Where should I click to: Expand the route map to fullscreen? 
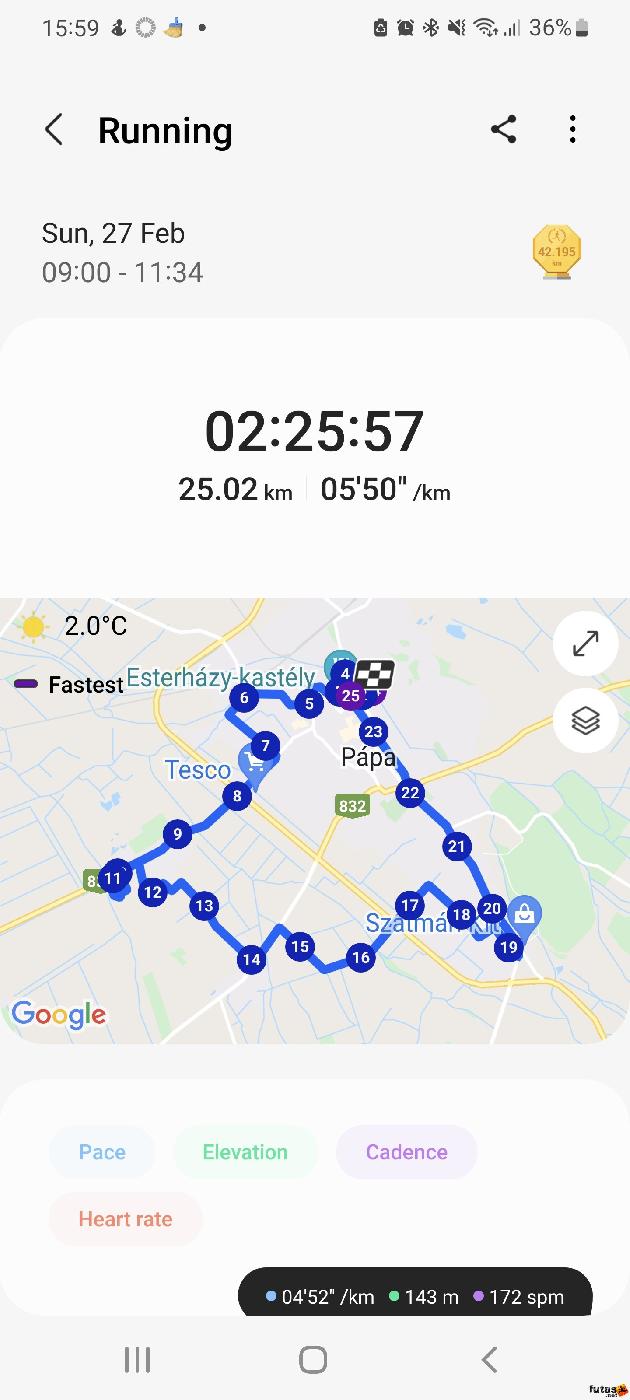pos(585,644)
